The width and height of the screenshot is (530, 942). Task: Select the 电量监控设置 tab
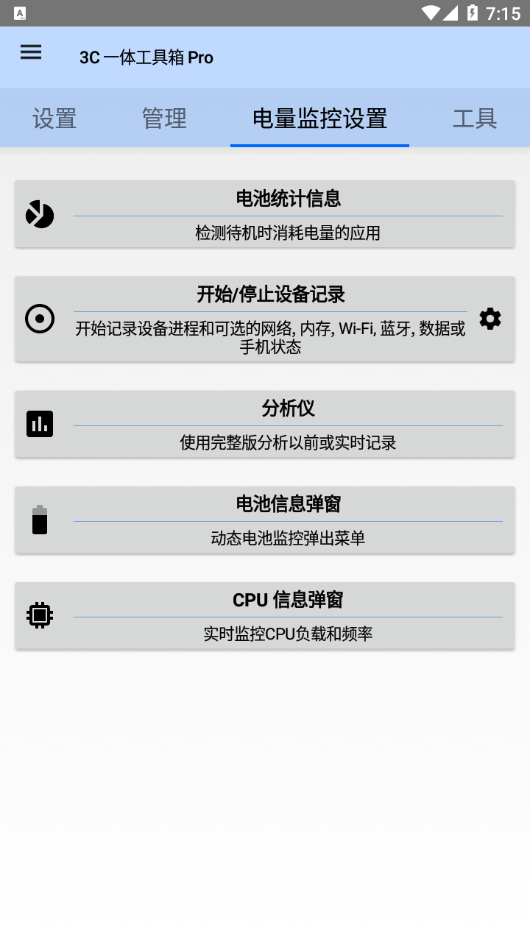point(320,118)
